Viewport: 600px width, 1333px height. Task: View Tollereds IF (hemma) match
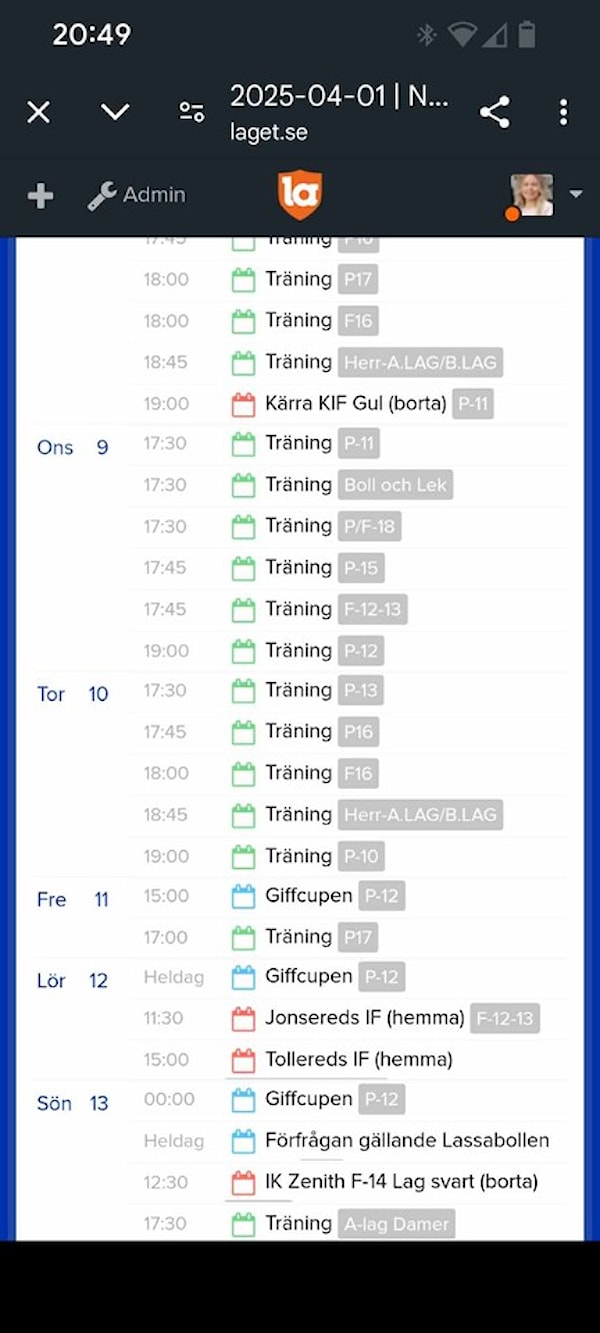358,1059
